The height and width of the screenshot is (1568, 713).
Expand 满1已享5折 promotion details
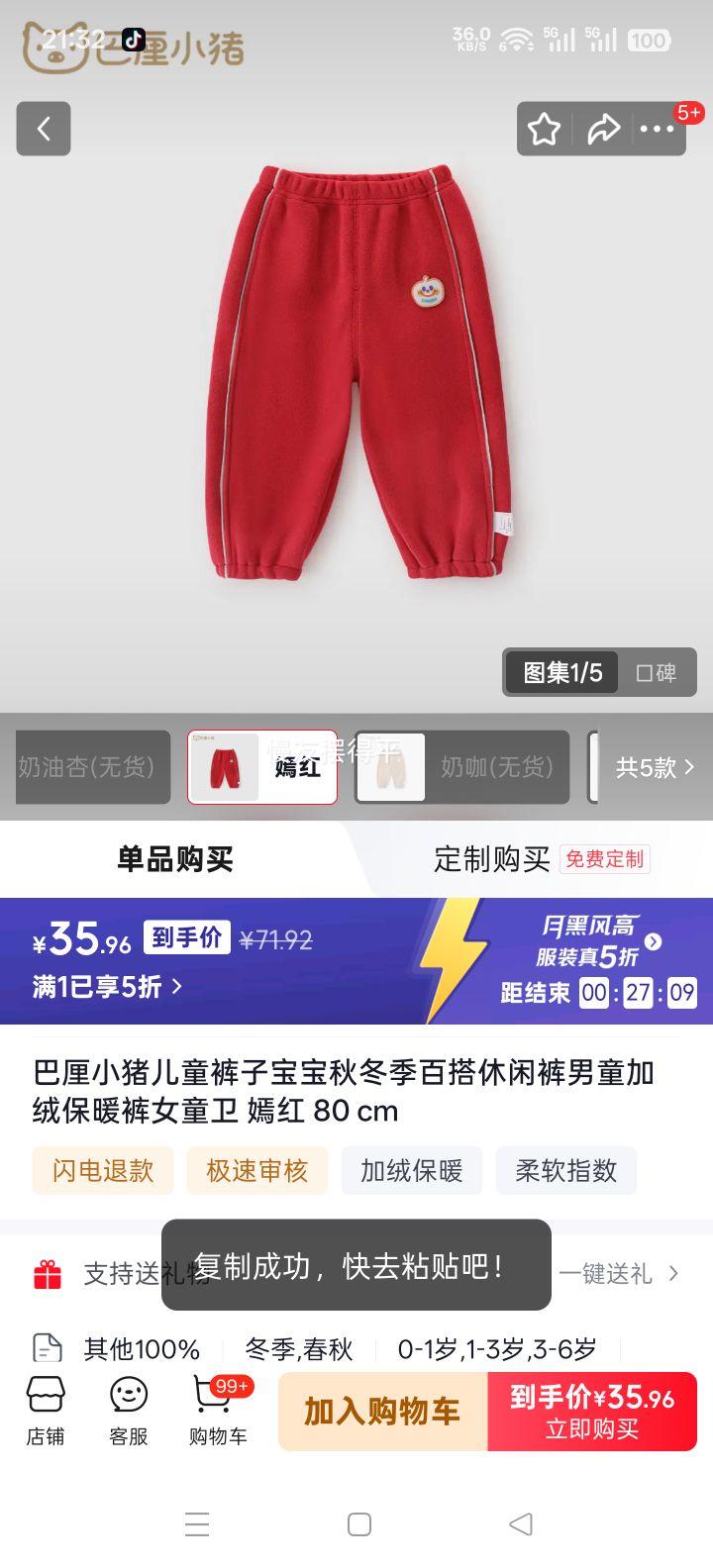(x=102, y=988)
